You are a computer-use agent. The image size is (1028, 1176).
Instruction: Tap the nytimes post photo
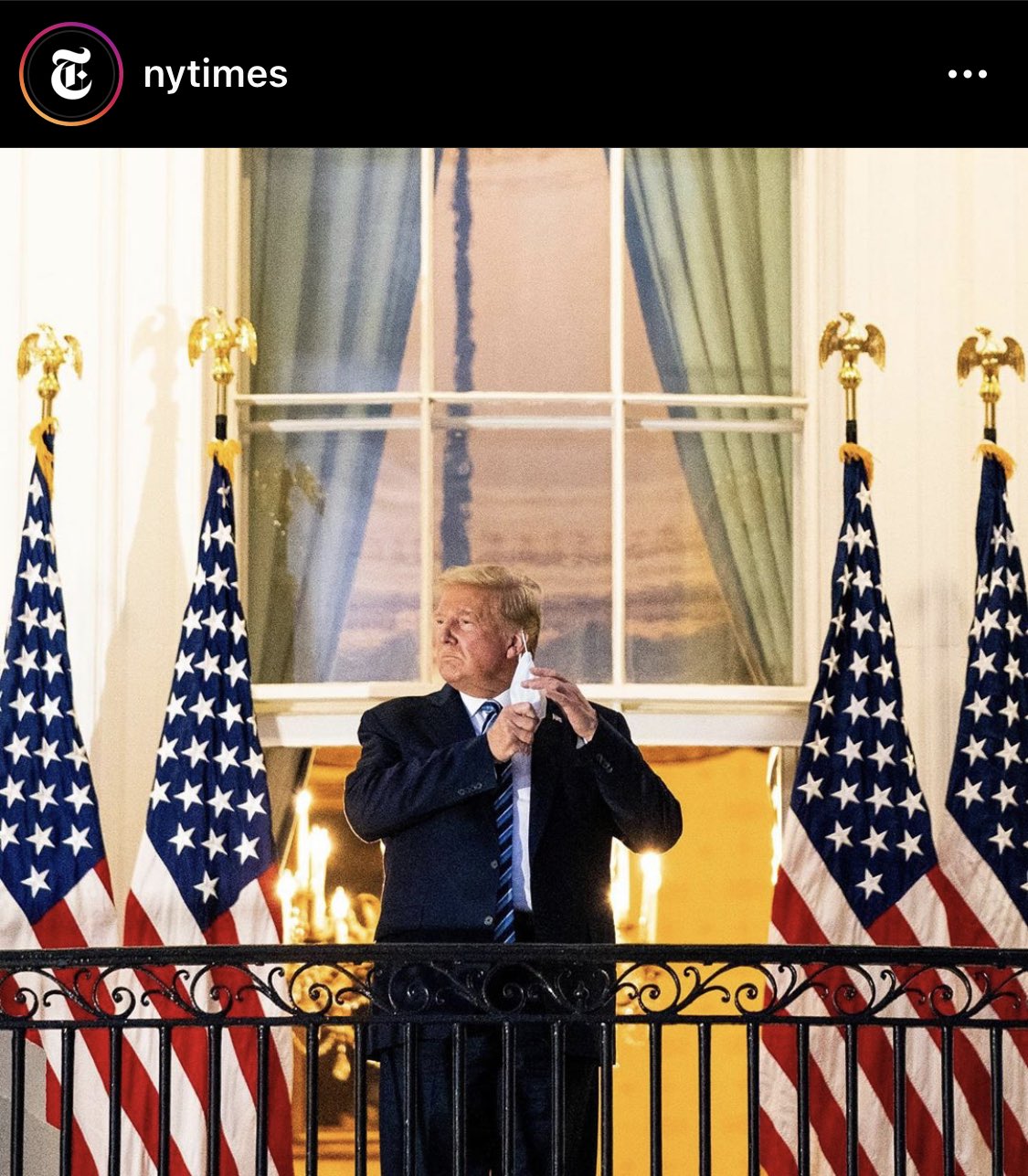514,662
